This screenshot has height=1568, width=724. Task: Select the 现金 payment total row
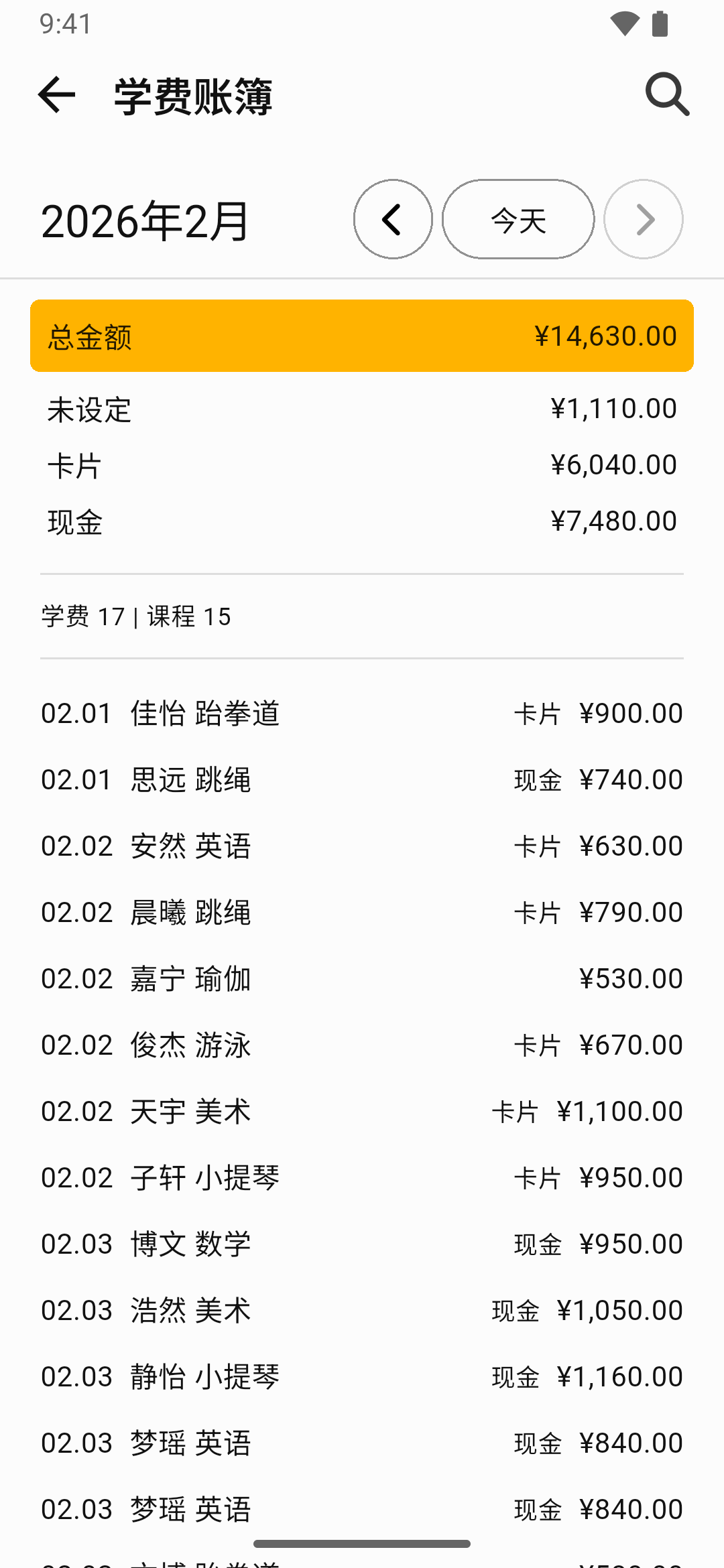(x=362, y=520)
